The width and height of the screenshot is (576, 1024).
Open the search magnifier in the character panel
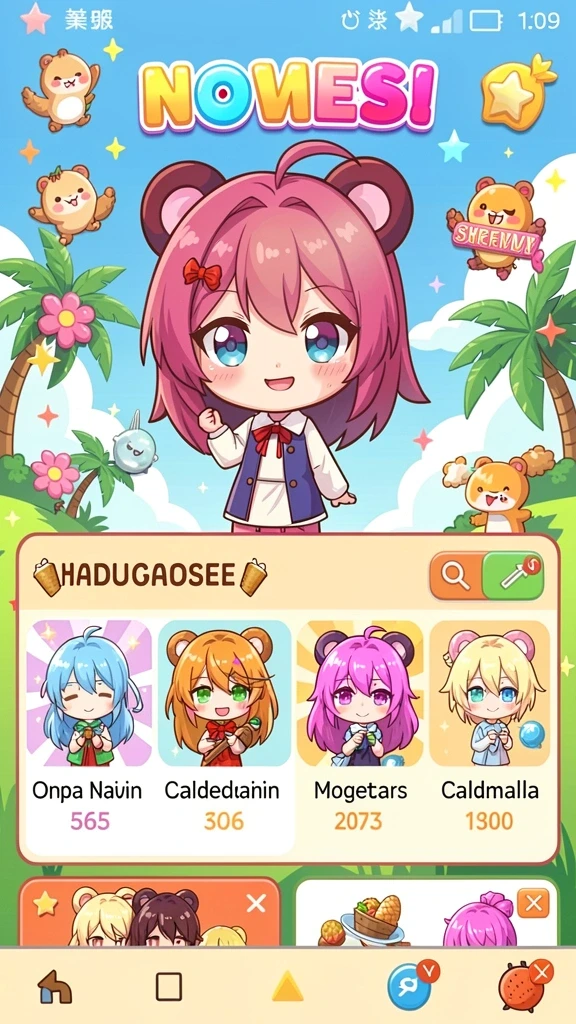pos(456,575)
